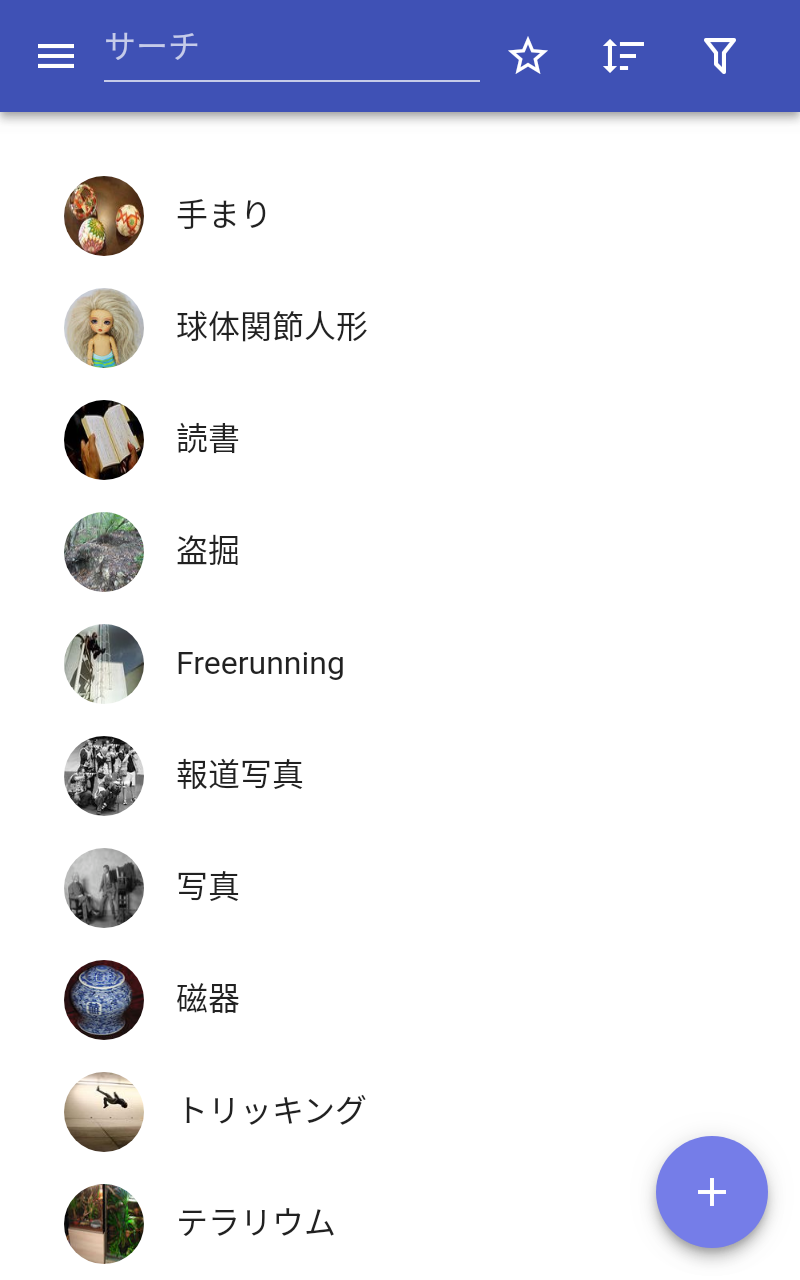Open the Freerunning item

tap(400, 664)
